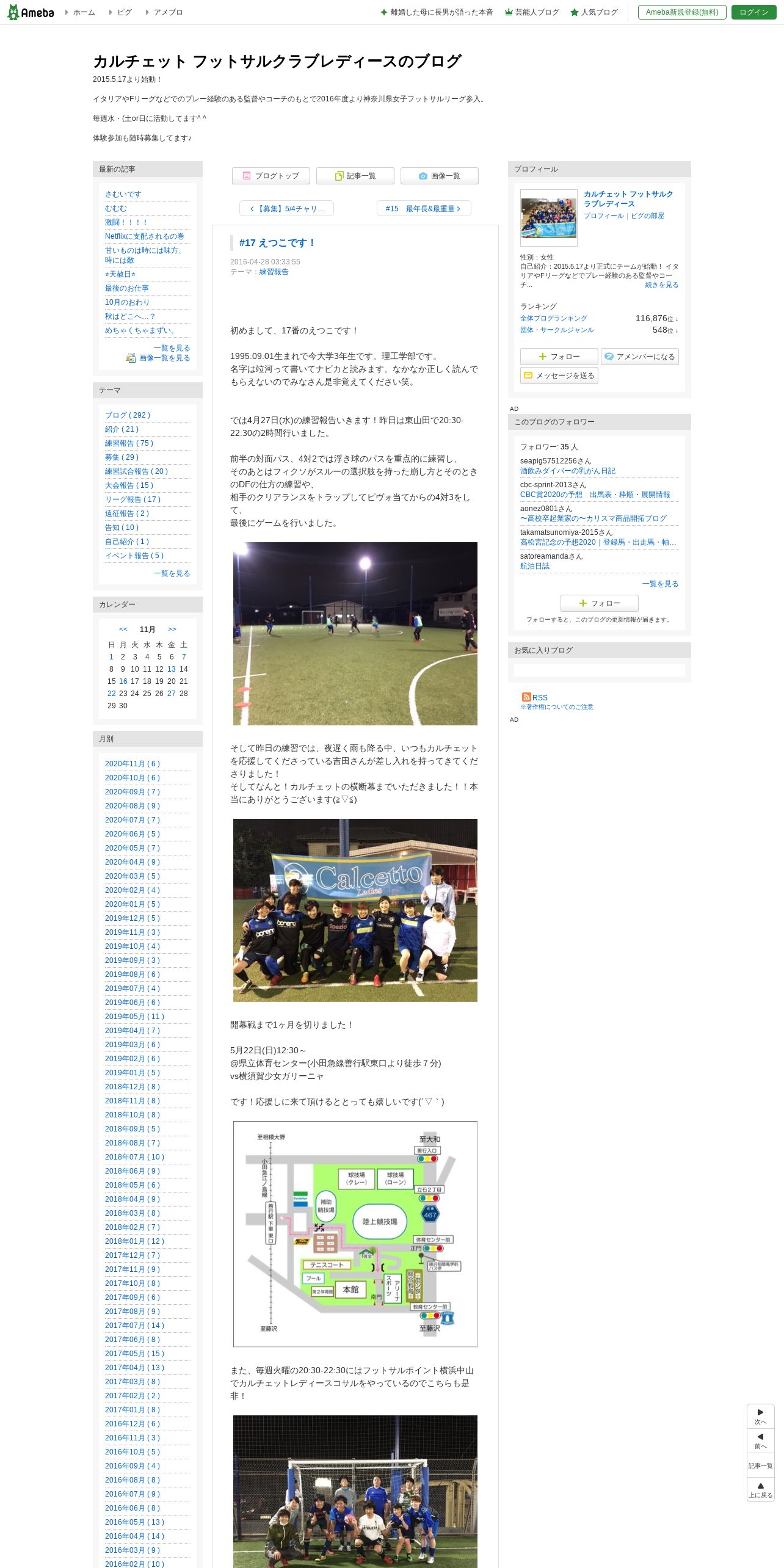Viewport: 784px width, 1568px height.
Task: Open the ログイン button
Action: 753,12
